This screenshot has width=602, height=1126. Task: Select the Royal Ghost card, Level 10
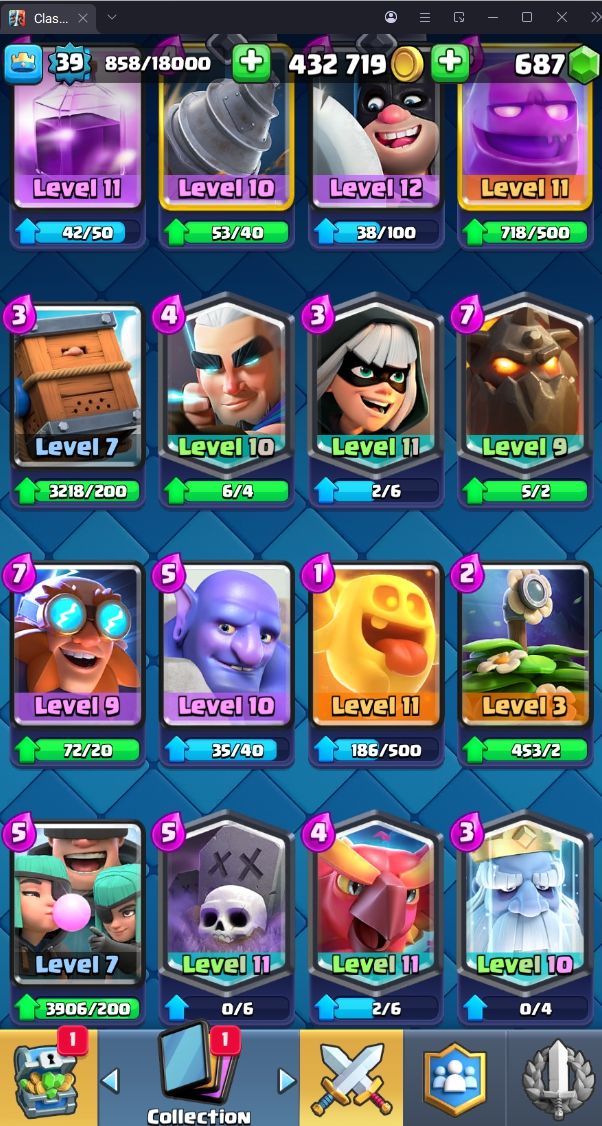[x=525, y=908]
